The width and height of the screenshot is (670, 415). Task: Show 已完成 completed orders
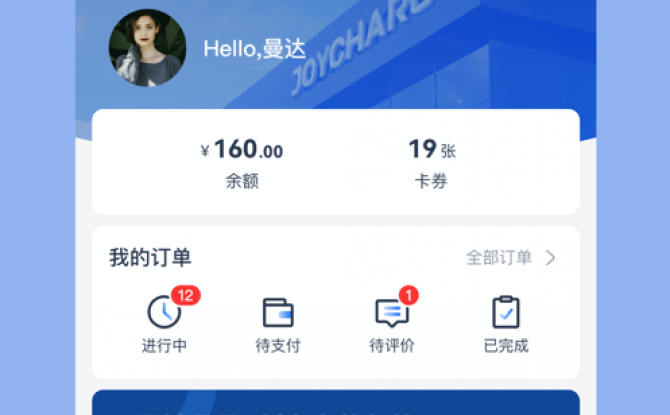click(x=506, y=324)
